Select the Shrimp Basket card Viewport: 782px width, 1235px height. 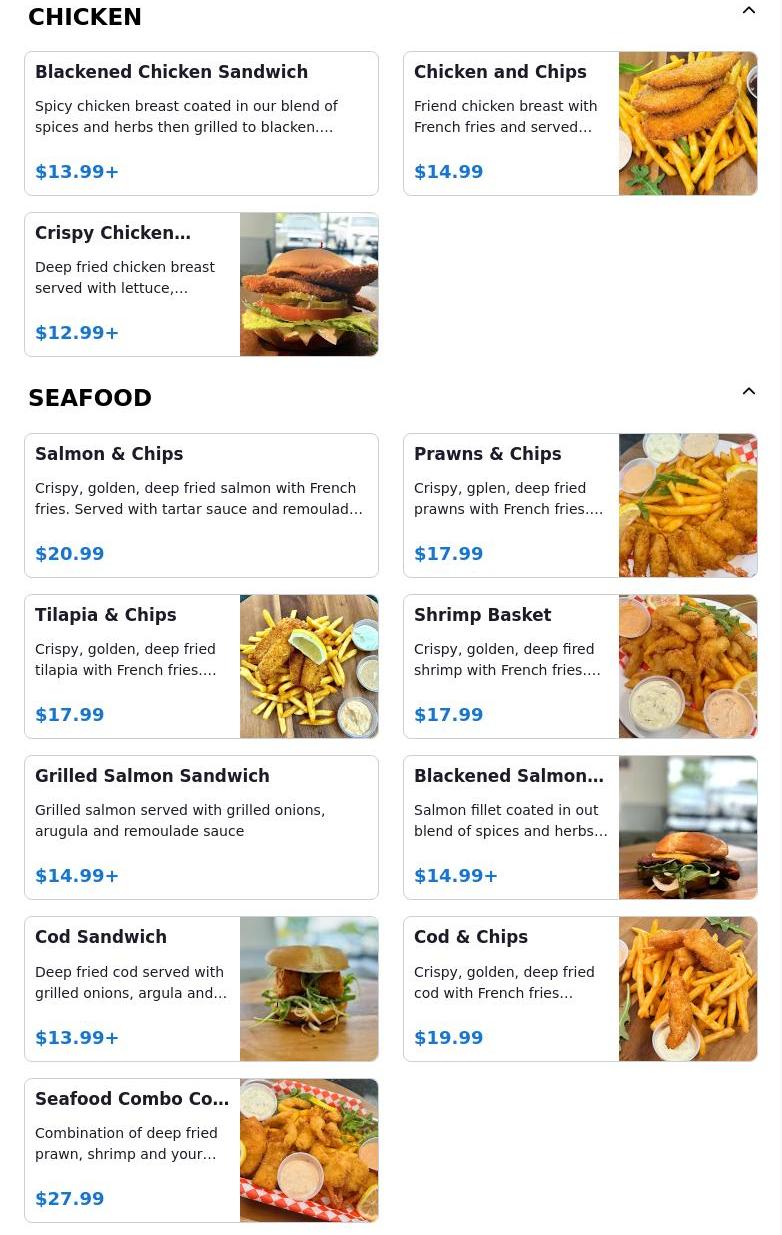[x=580, y=667]
